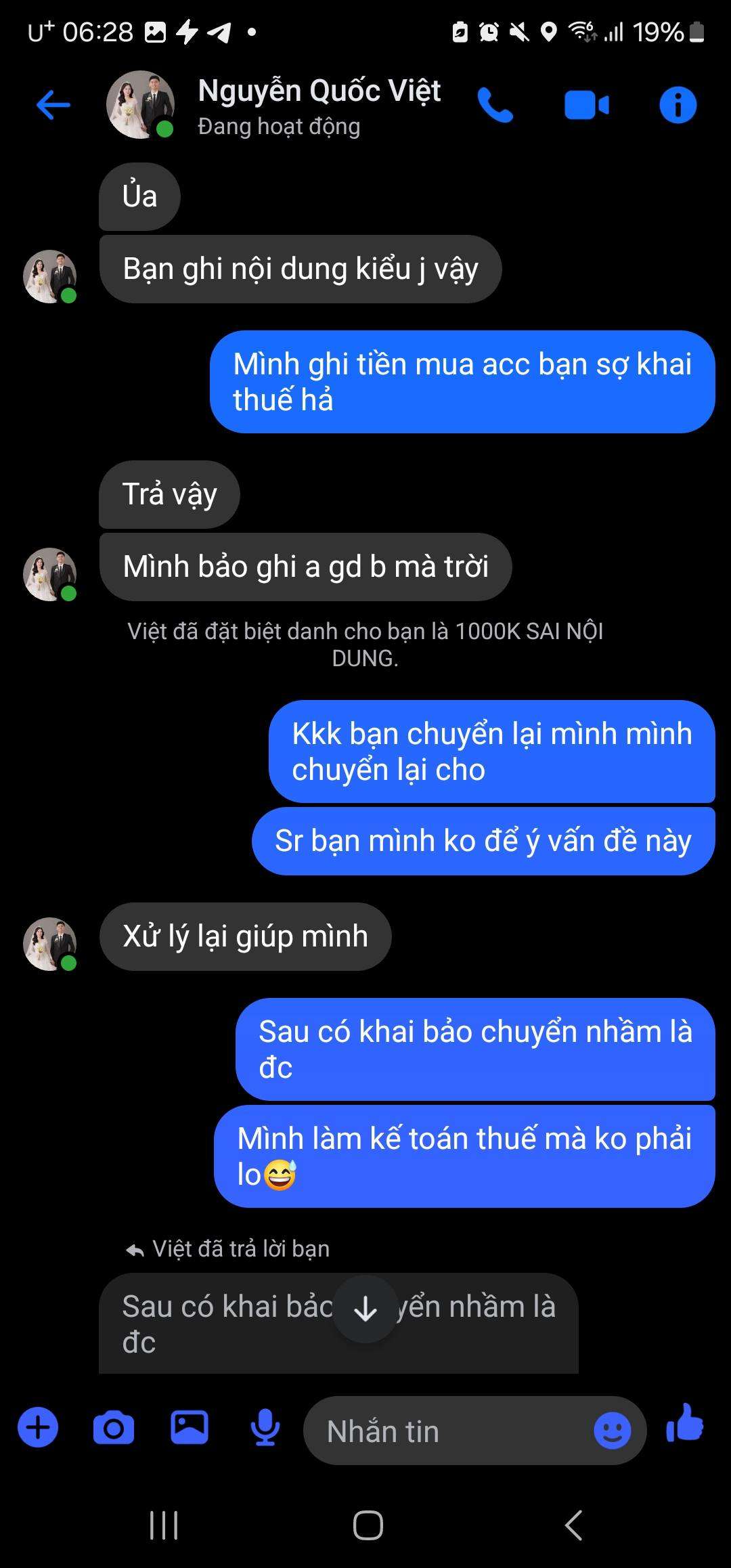This screenshot has width=731, height=1568.
Task: Open recent apps from the navigation bar
Action: point(164,1525)
